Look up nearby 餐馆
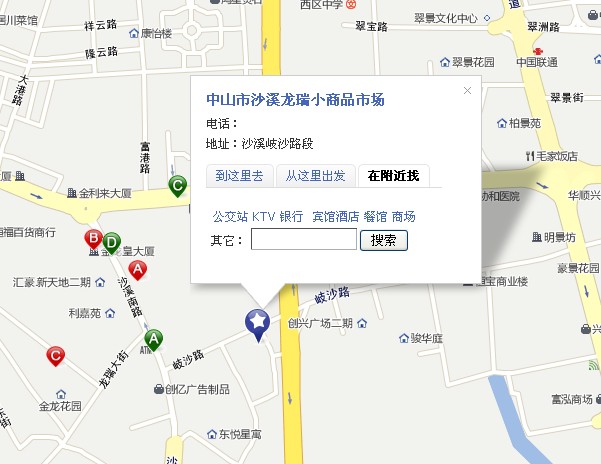Viewport: 601px width, 464px height. click(x=375, y=216)
